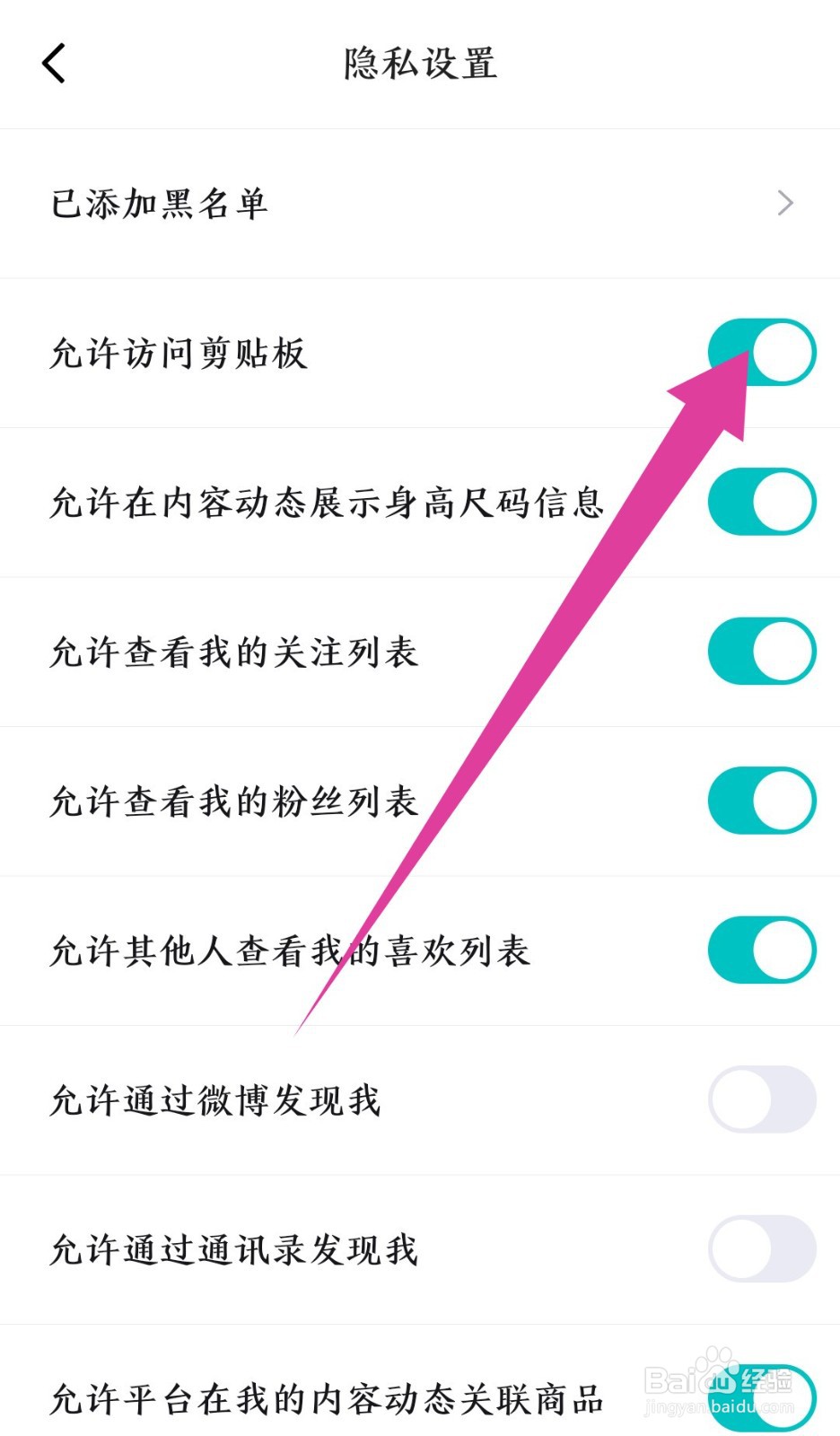The width and height of the screenshot is (840, 1436).
Task: Enable discovery via contacts 允许通过通讯录发现我
Action: tap(762, 1248)
